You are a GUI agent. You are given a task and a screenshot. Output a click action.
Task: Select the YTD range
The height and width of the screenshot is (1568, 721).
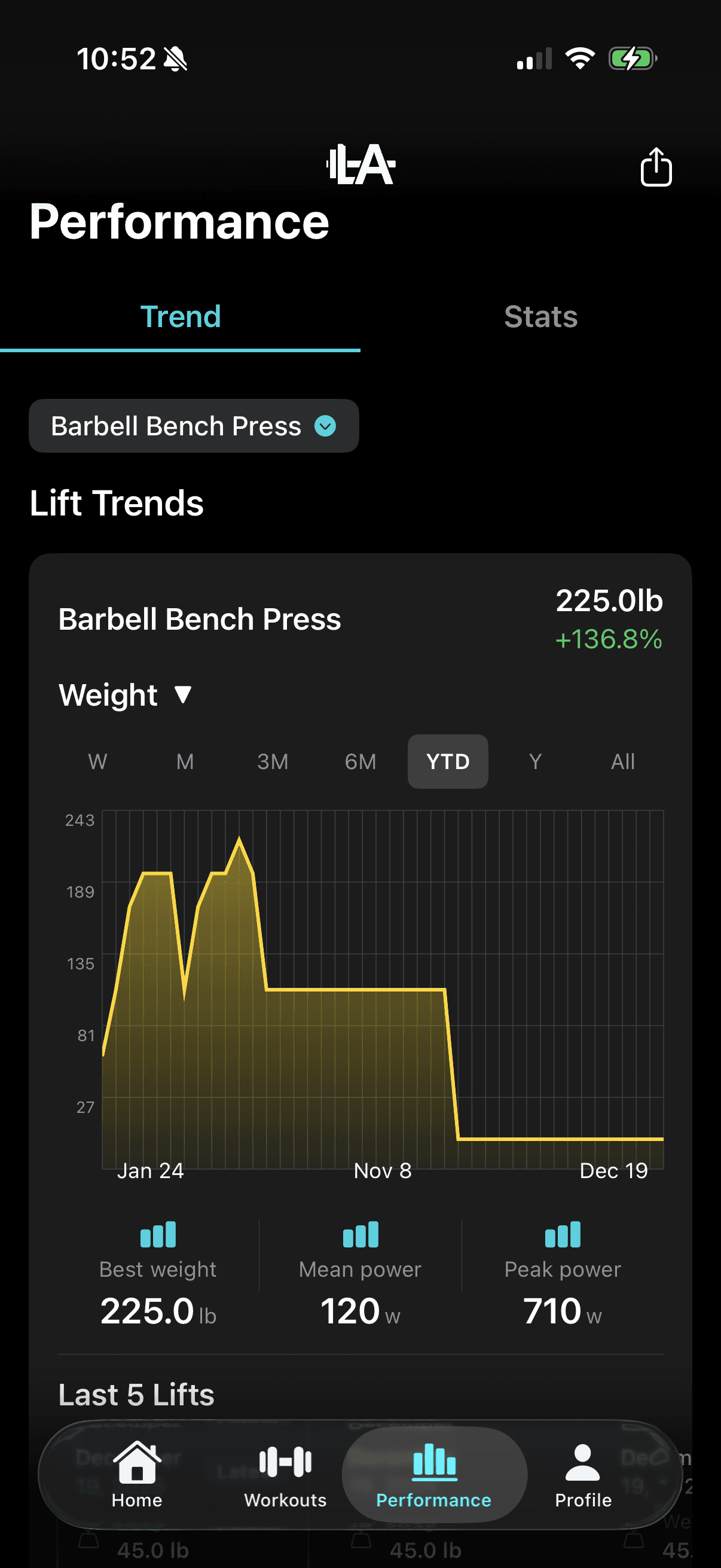pyautogui.click(x=448, y=761)
